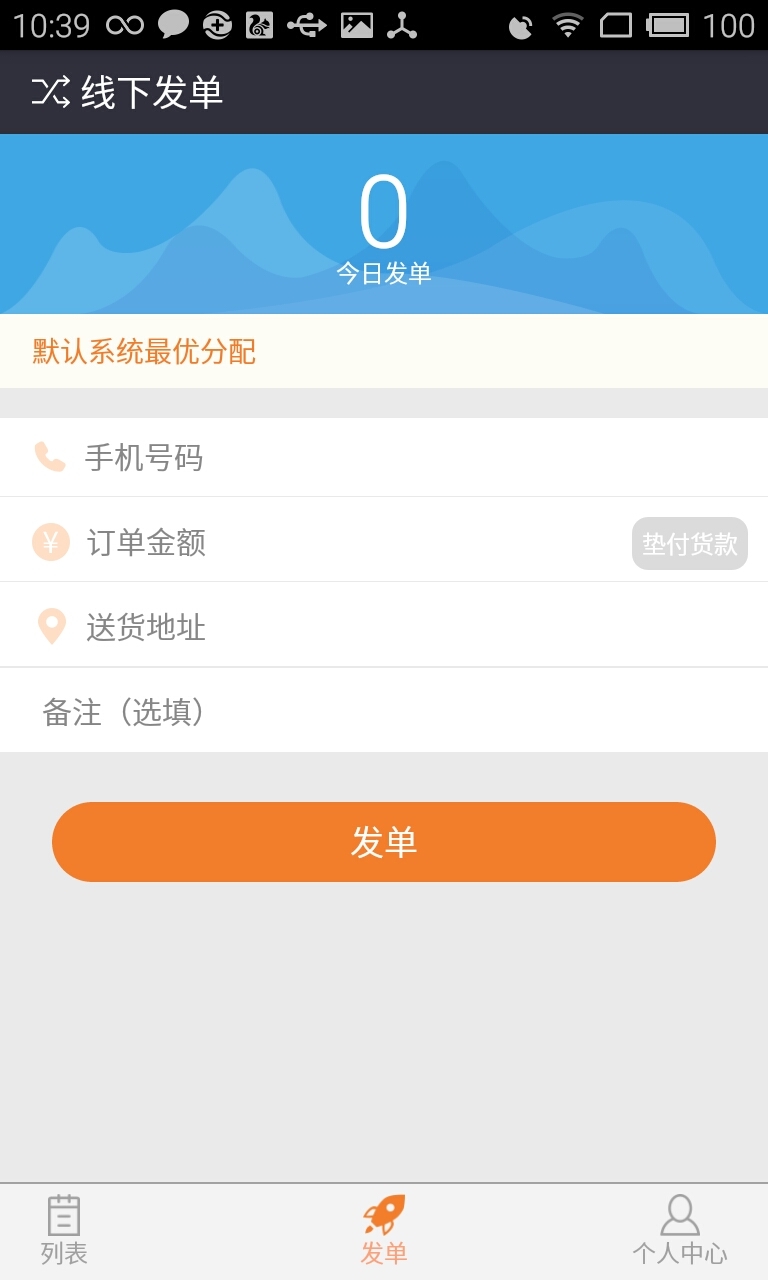Submit the order with the orange 发单 button

(x=384, y=842)
